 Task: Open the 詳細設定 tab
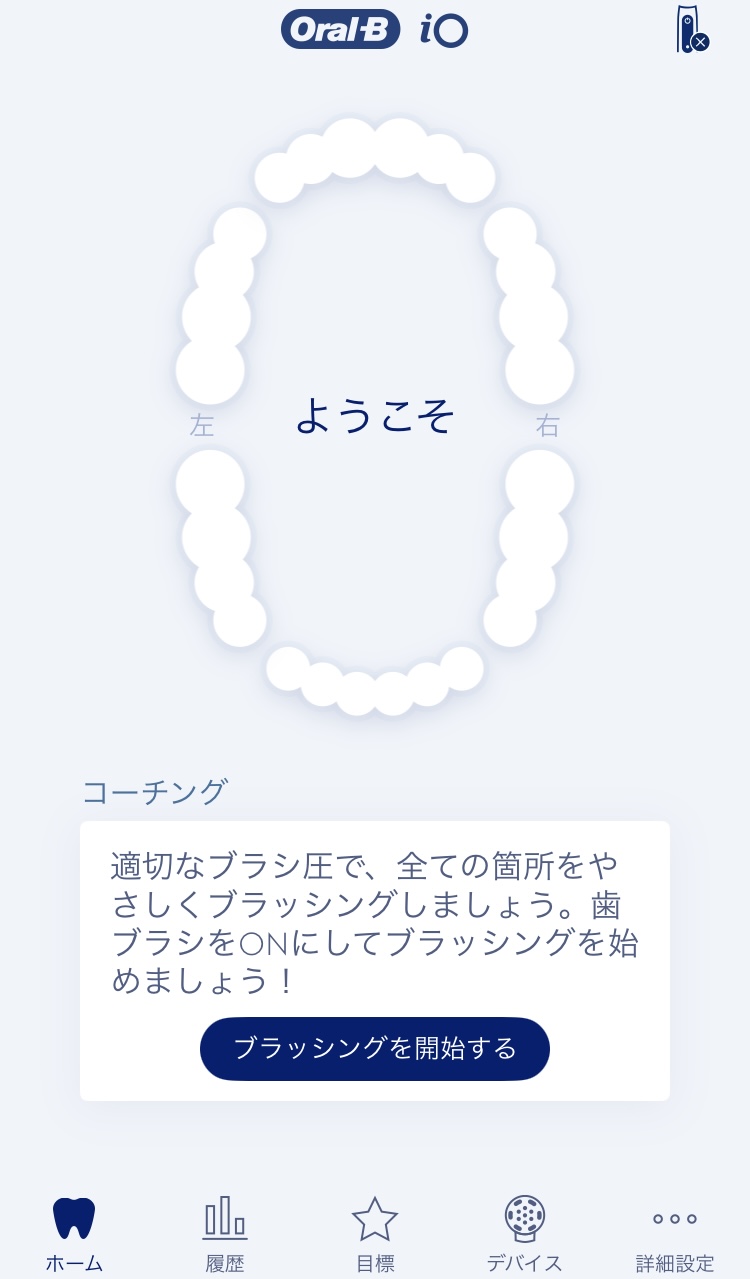tap(675, 1234)
